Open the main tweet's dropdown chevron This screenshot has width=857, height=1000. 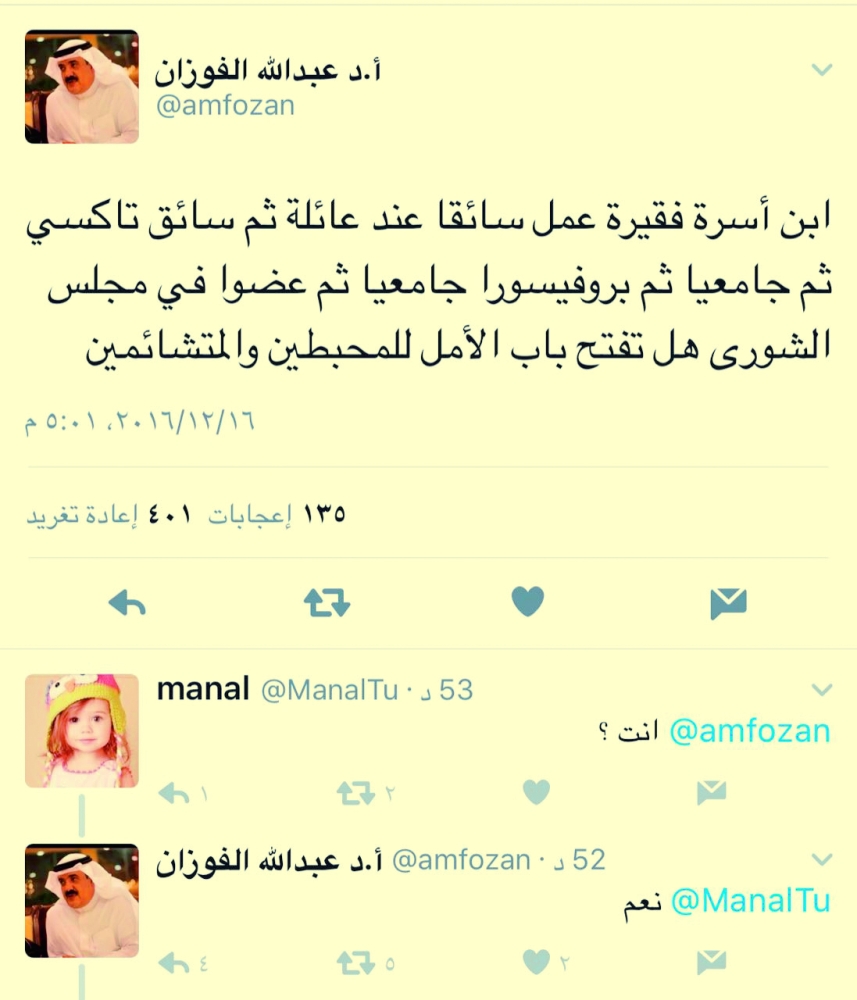click(x=821, y=70)
